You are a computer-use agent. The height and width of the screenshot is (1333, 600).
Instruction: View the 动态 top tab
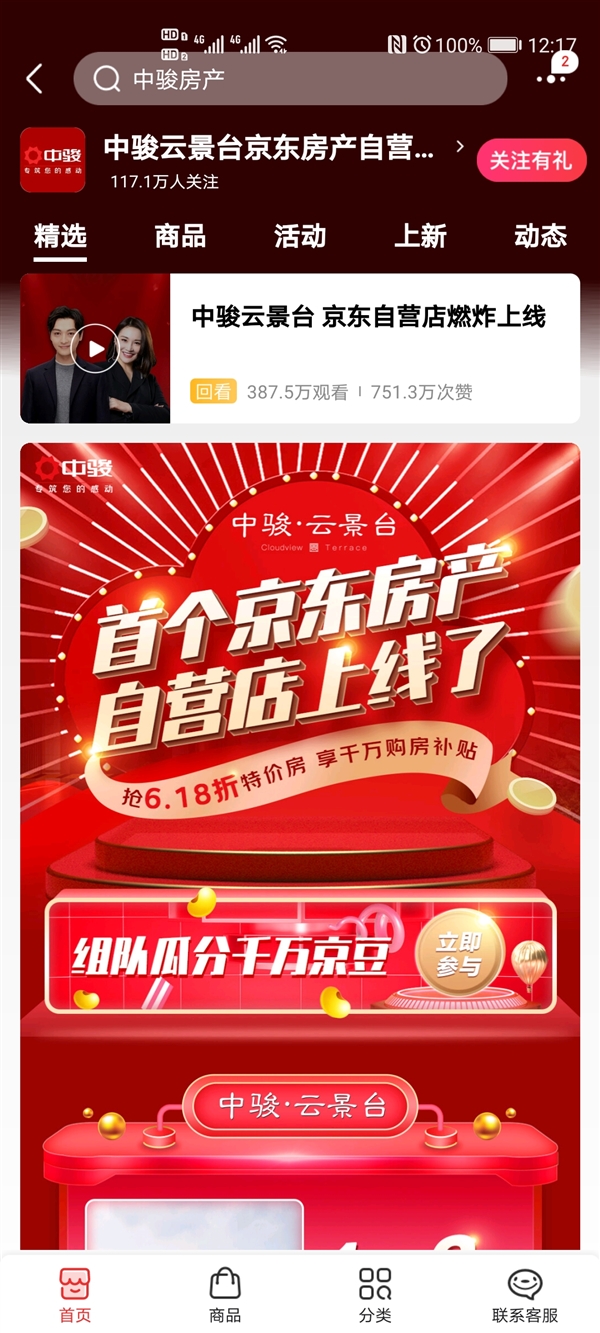click(x=540, y=237)
